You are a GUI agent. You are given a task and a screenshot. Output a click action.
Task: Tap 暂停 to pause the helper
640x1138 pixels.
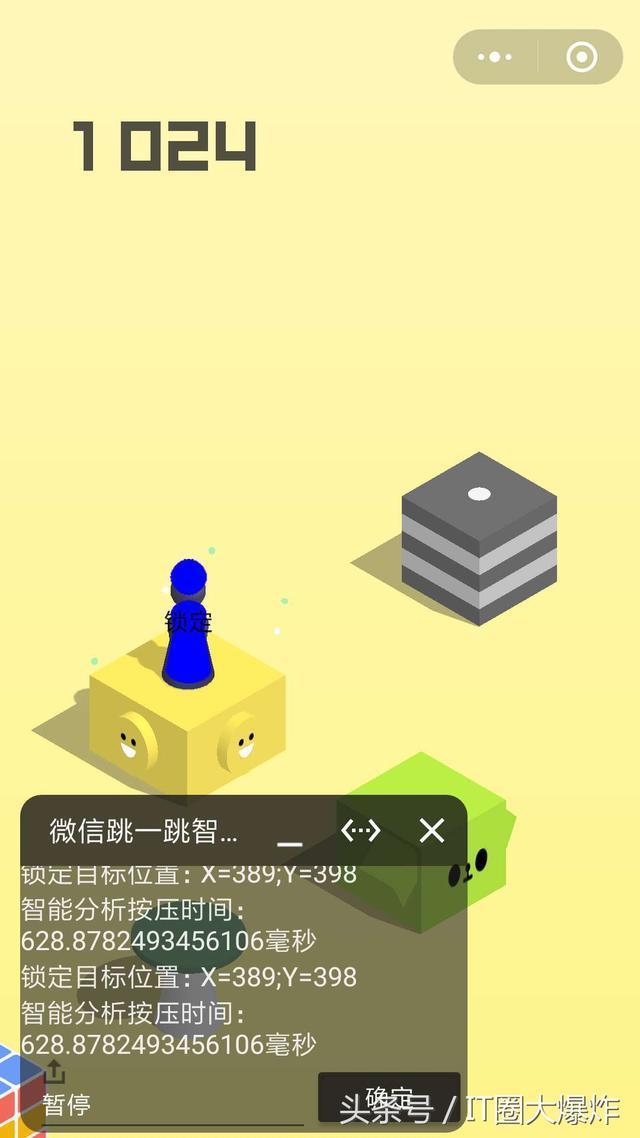coord(67,1104)
